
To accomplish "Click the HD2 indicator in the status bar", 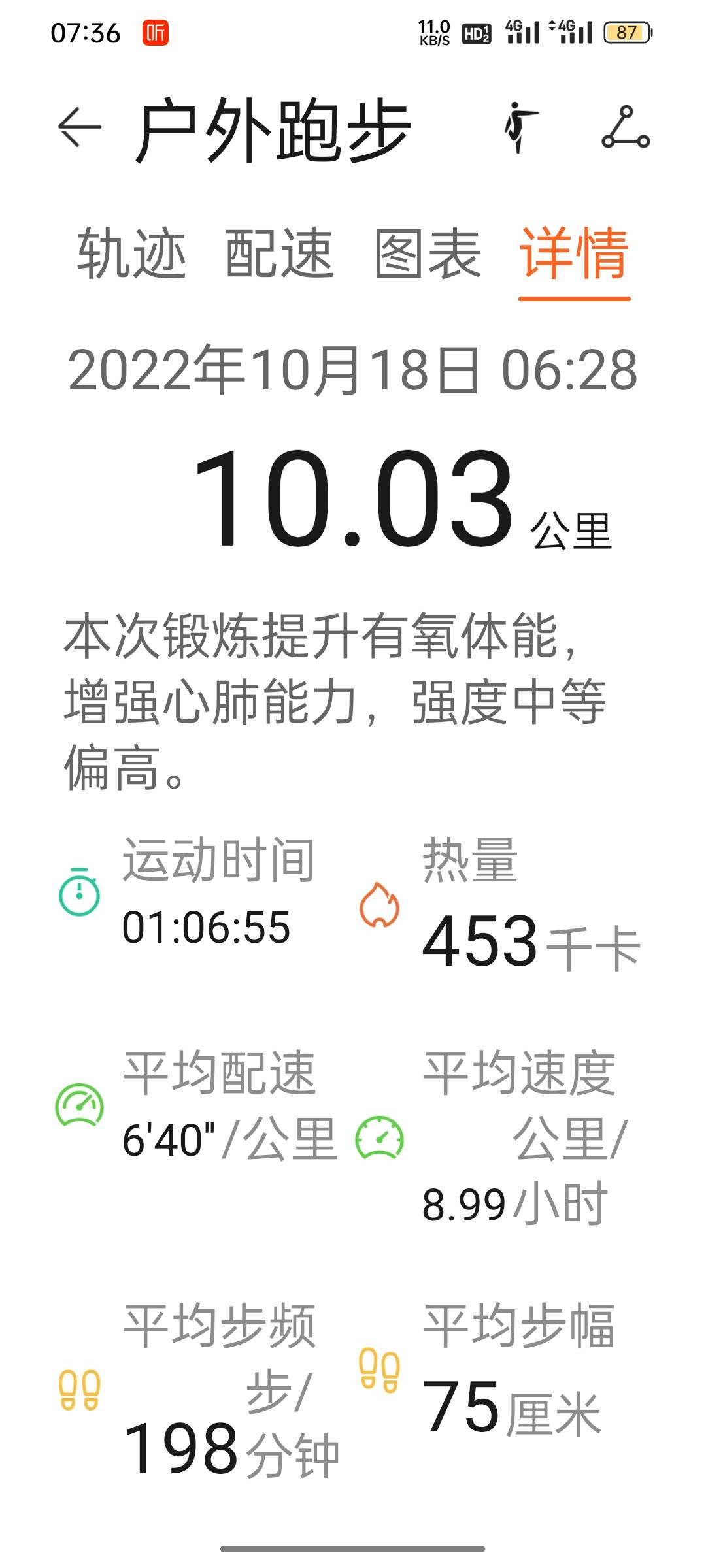I will click(478, 34).
